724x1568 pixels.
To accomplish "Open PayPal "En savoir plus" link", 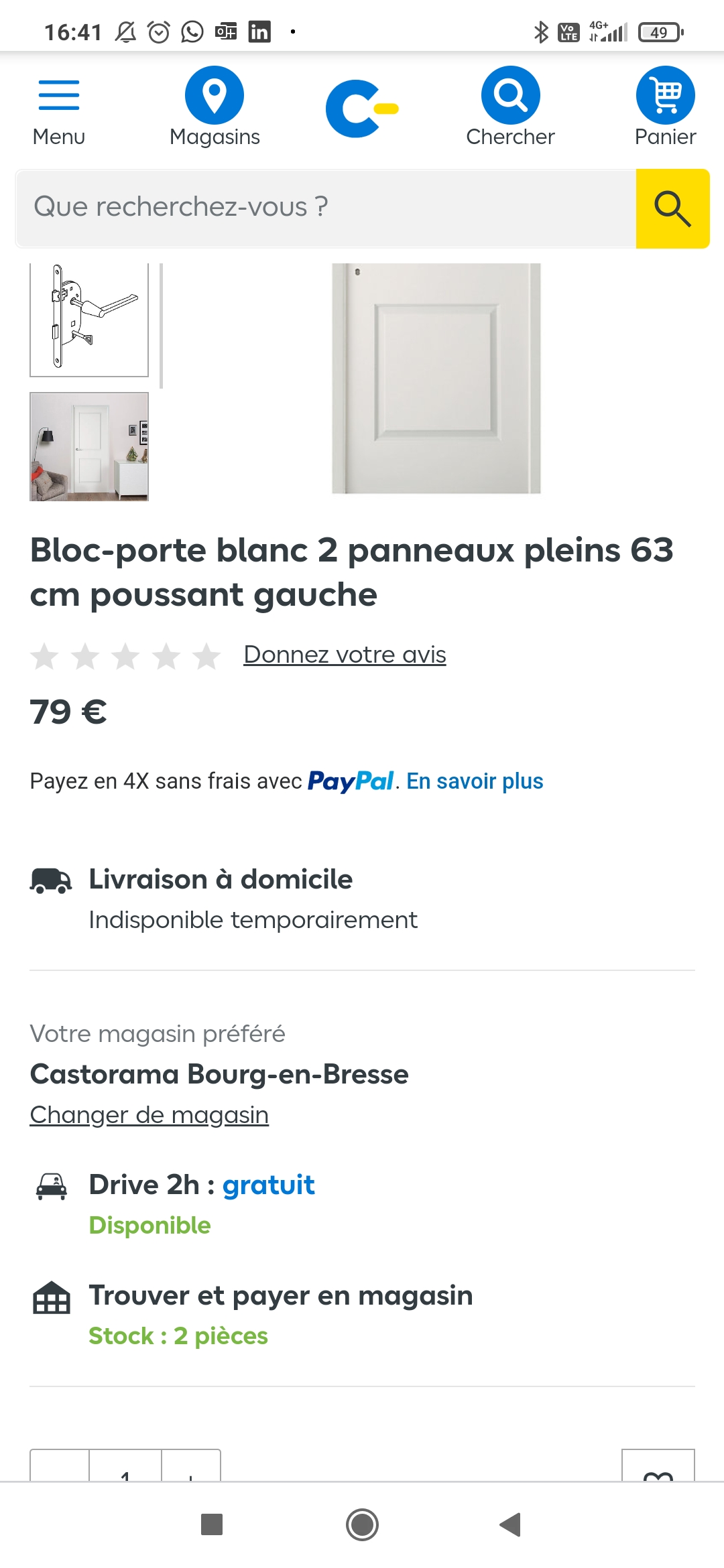I will click(475, 781).
